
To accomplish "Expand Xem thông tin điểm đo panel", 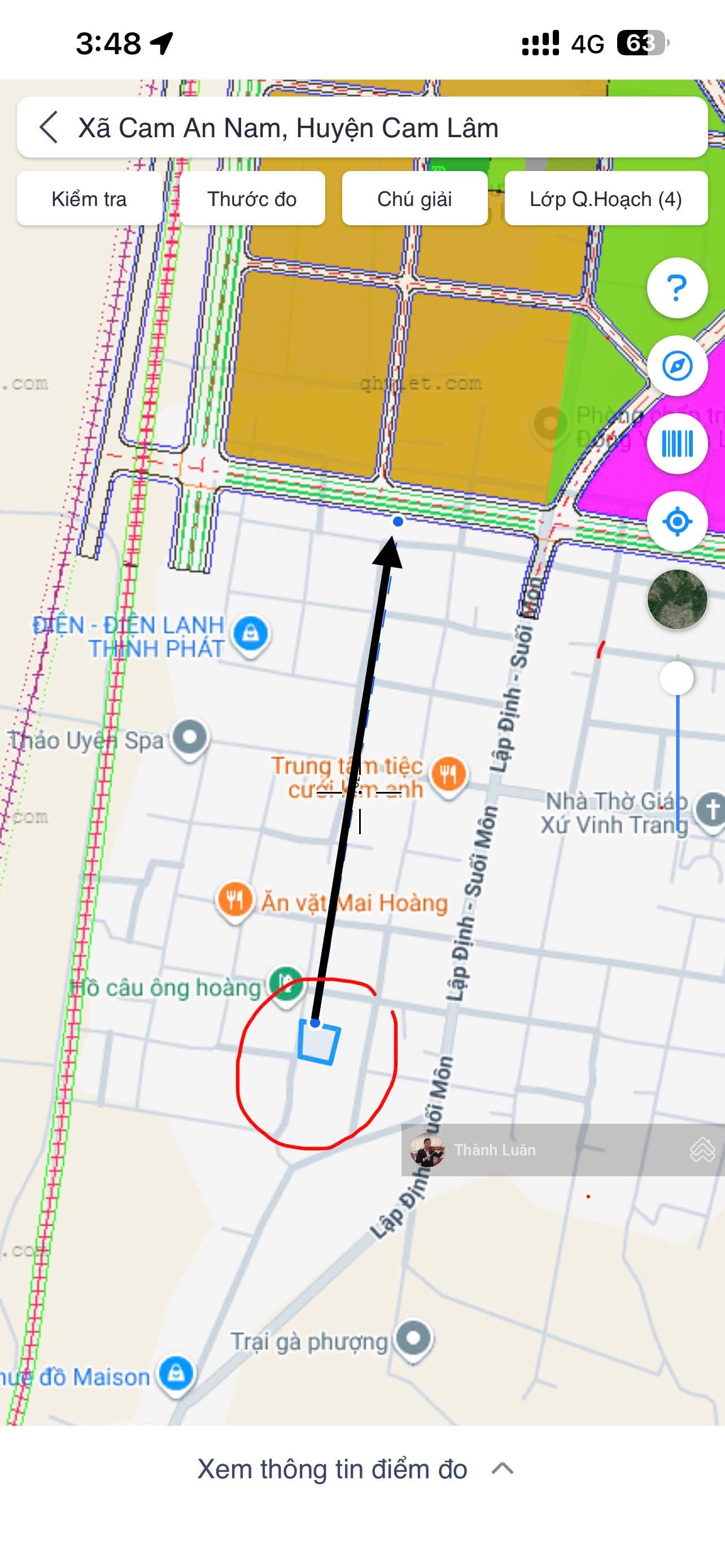I will [356, 1469].
